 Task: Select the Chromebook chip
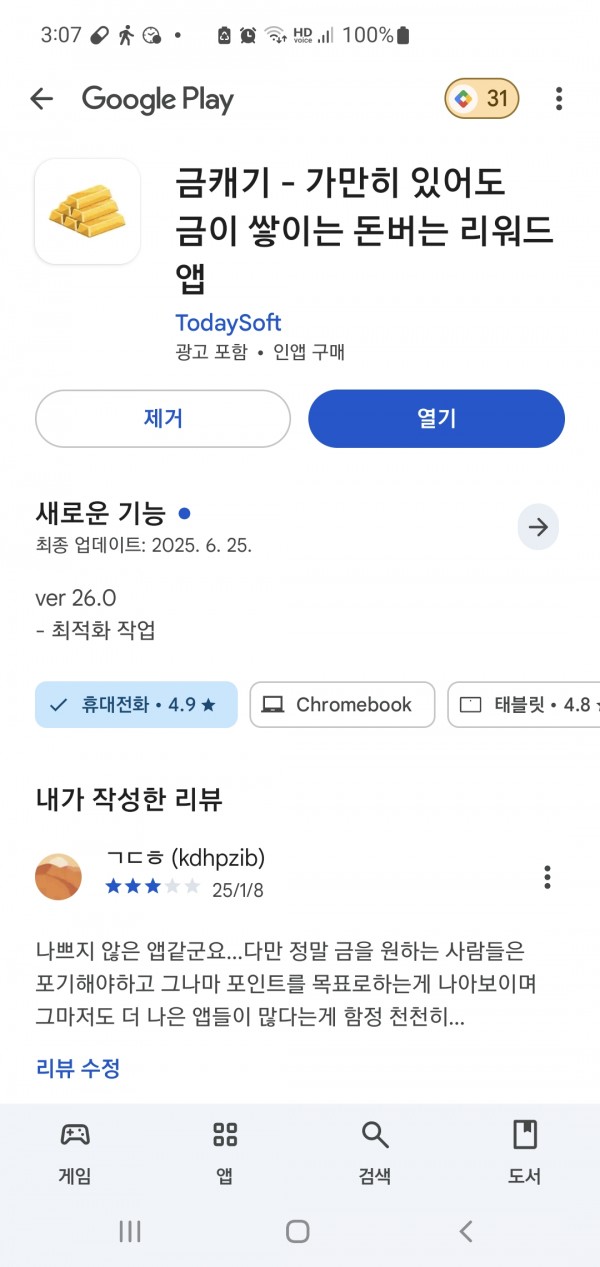[x=342, y=704]
